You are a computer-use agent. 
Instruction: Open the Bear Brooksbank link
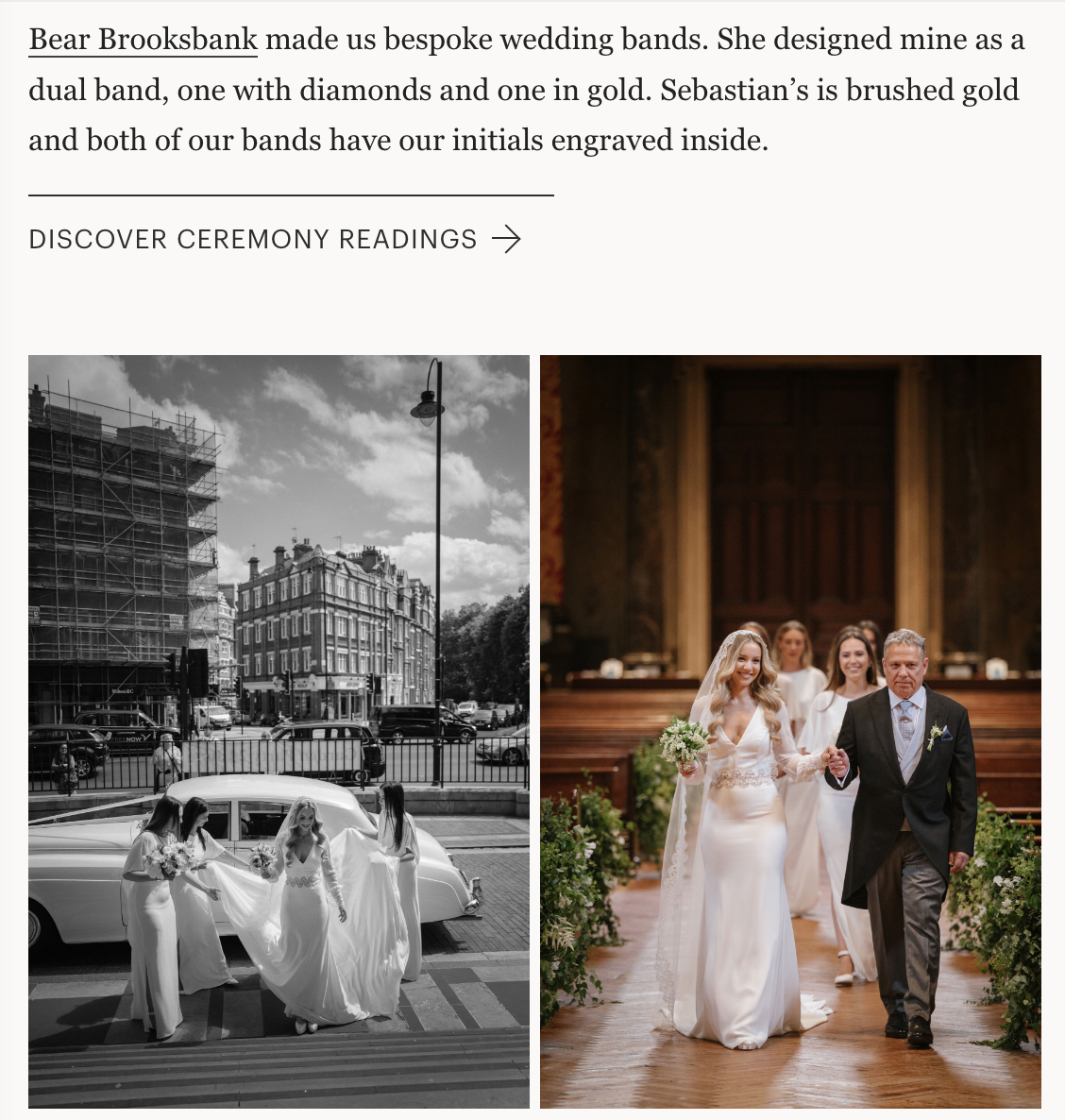click(x=143, y=40)
